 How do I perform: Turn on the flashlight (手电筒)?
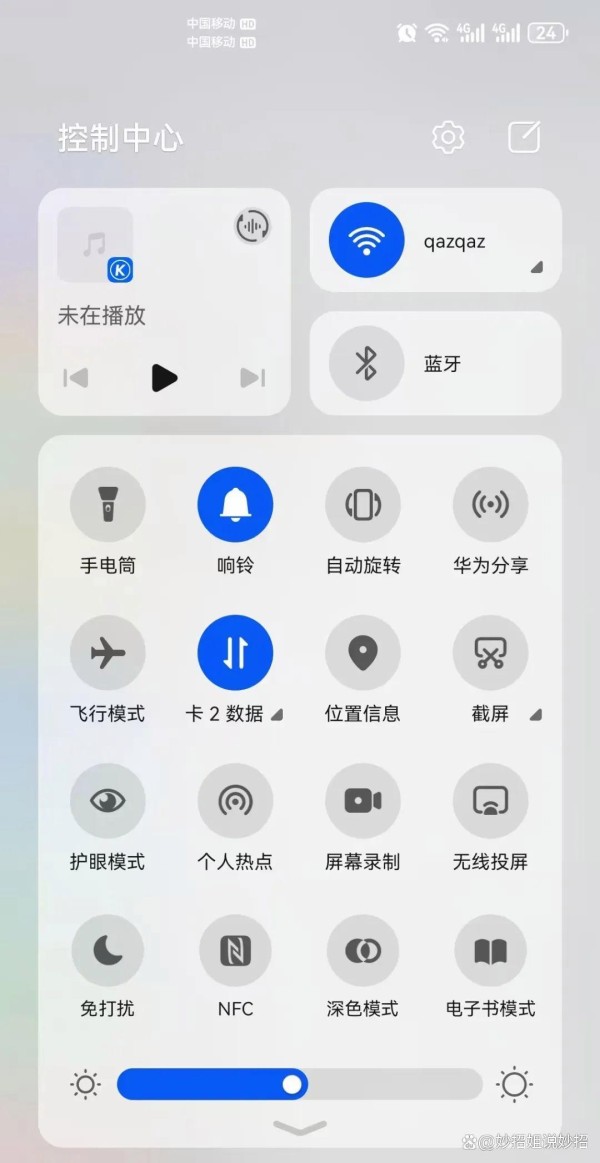click(x=107, y=505)
